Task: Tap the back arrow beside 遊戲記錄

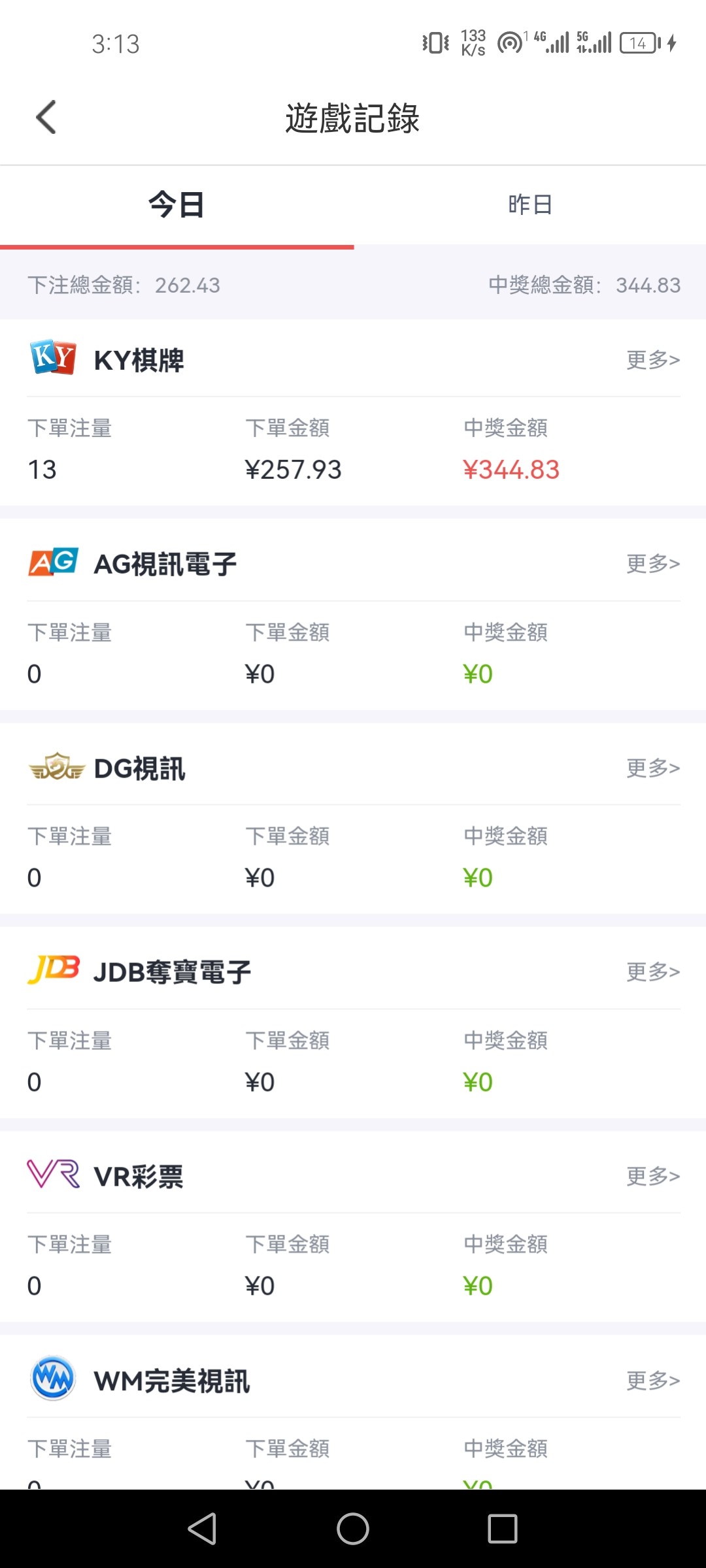Action: click(x=44, y=118)
